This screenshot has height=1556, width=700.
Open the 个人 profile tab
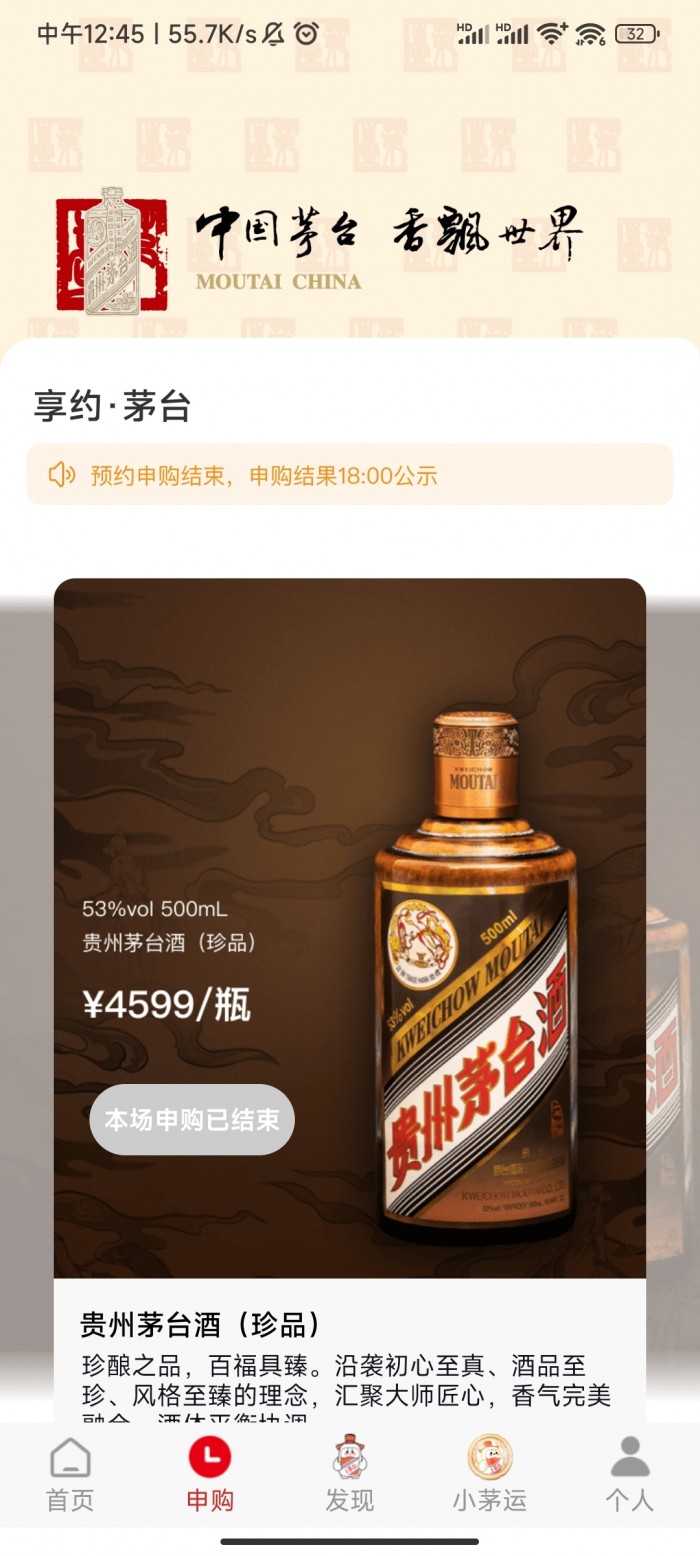pyautogui.click(x=629, y=1474)
